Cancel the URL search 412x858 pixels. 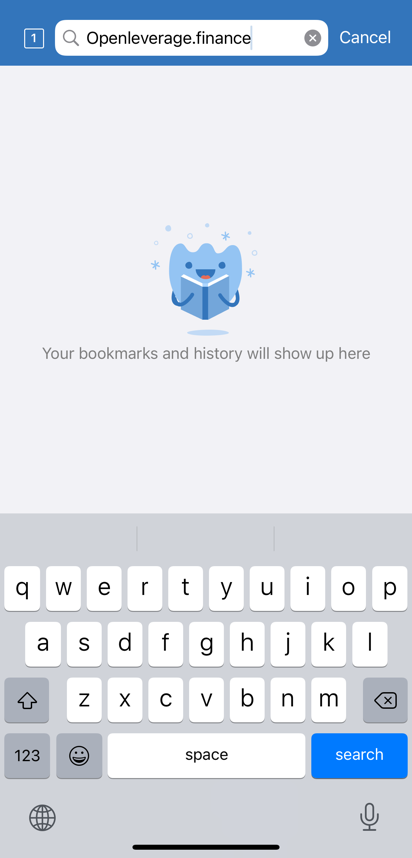[365, 37]
